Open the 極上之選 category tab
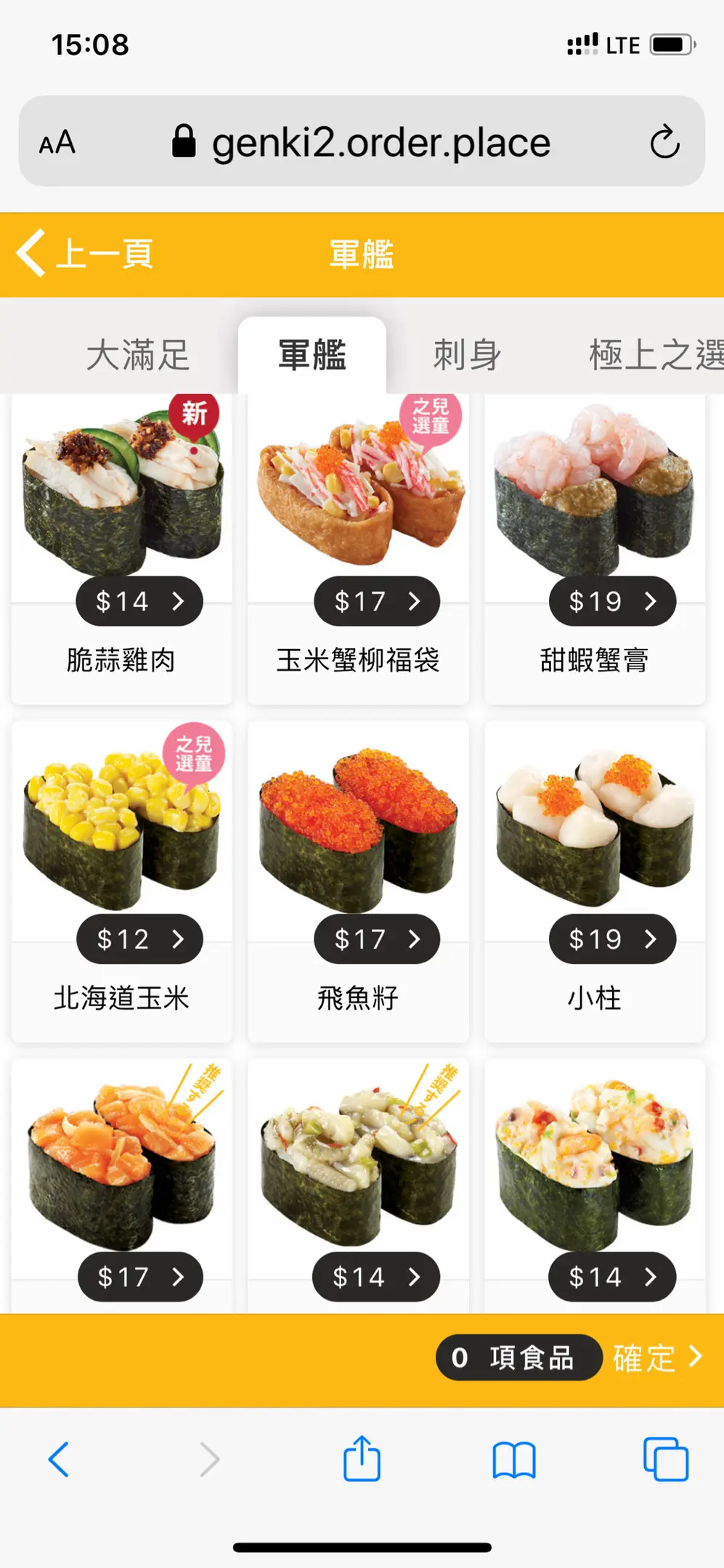Screen dimensions: 724x1568 [x=654, y=356]
